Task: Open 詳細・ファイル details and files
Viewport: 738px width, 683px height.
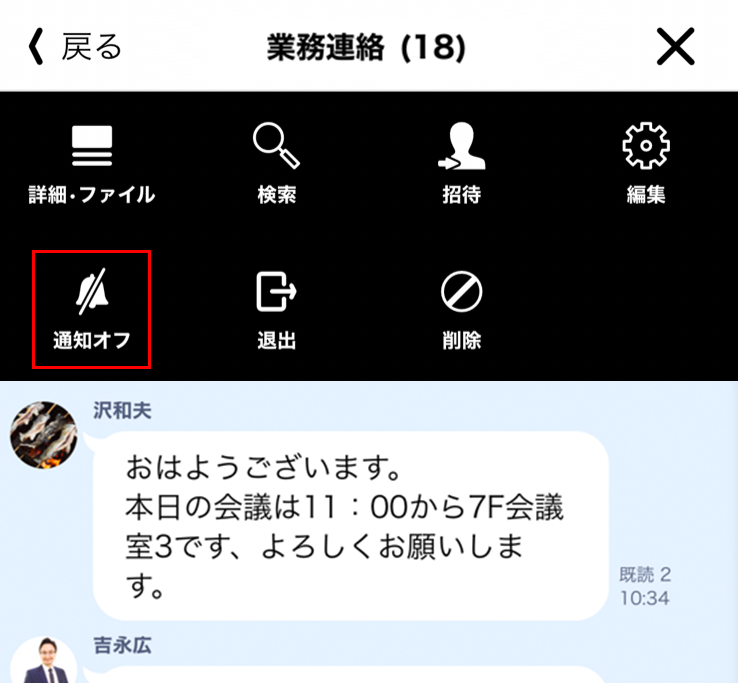Action: (91, 164)
